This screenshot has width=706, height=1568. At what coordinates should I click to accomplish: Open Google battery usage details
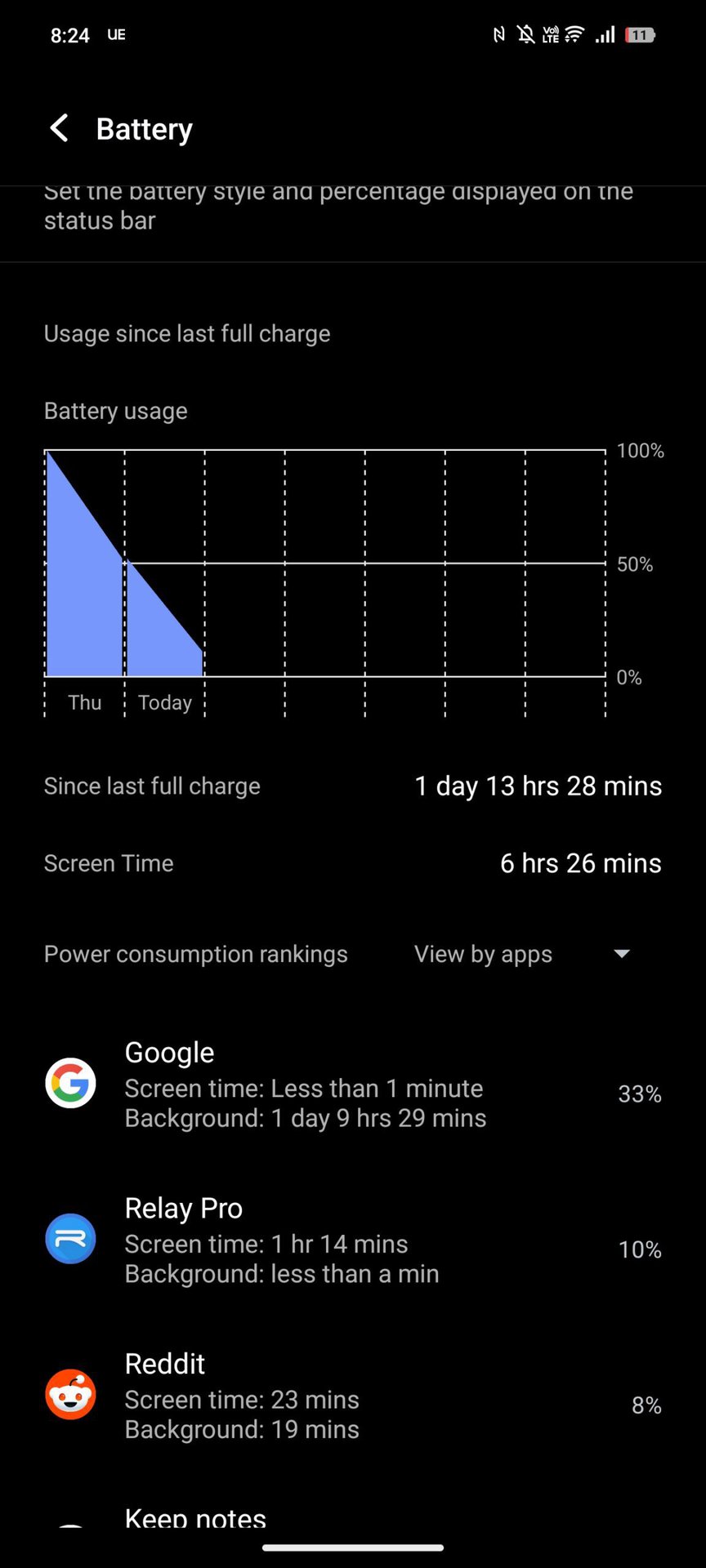353,1085
